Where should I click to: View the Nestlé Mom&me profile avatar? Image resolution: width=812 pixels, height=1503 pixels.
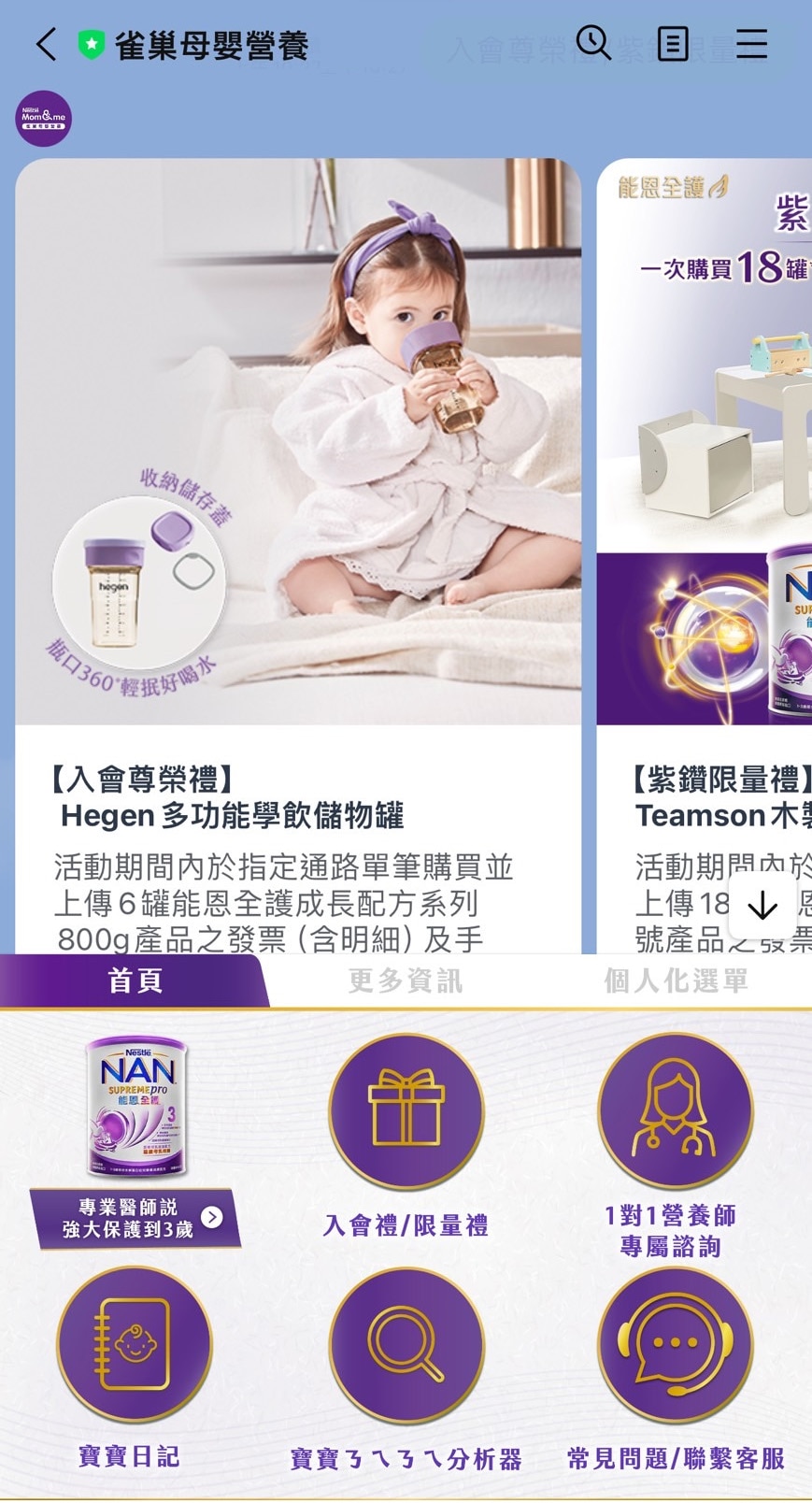tap(44, 119)
